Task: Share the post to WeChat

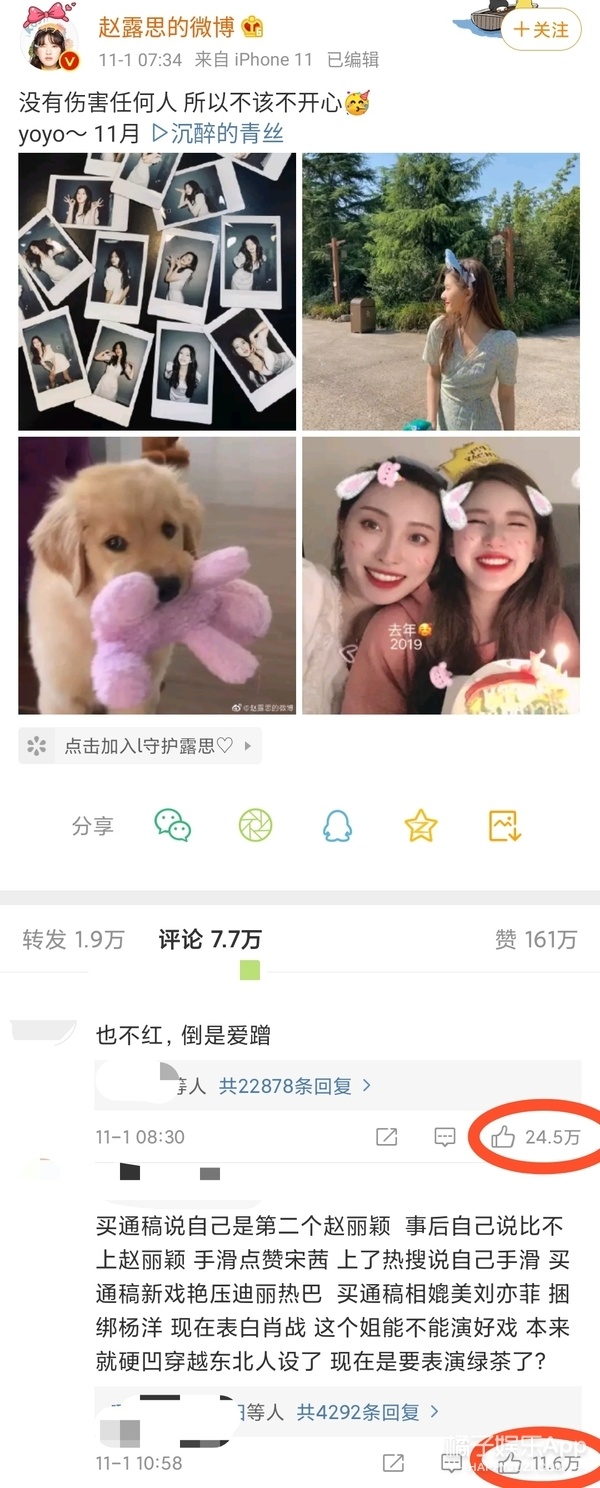Action: click(x=172, y=826)
